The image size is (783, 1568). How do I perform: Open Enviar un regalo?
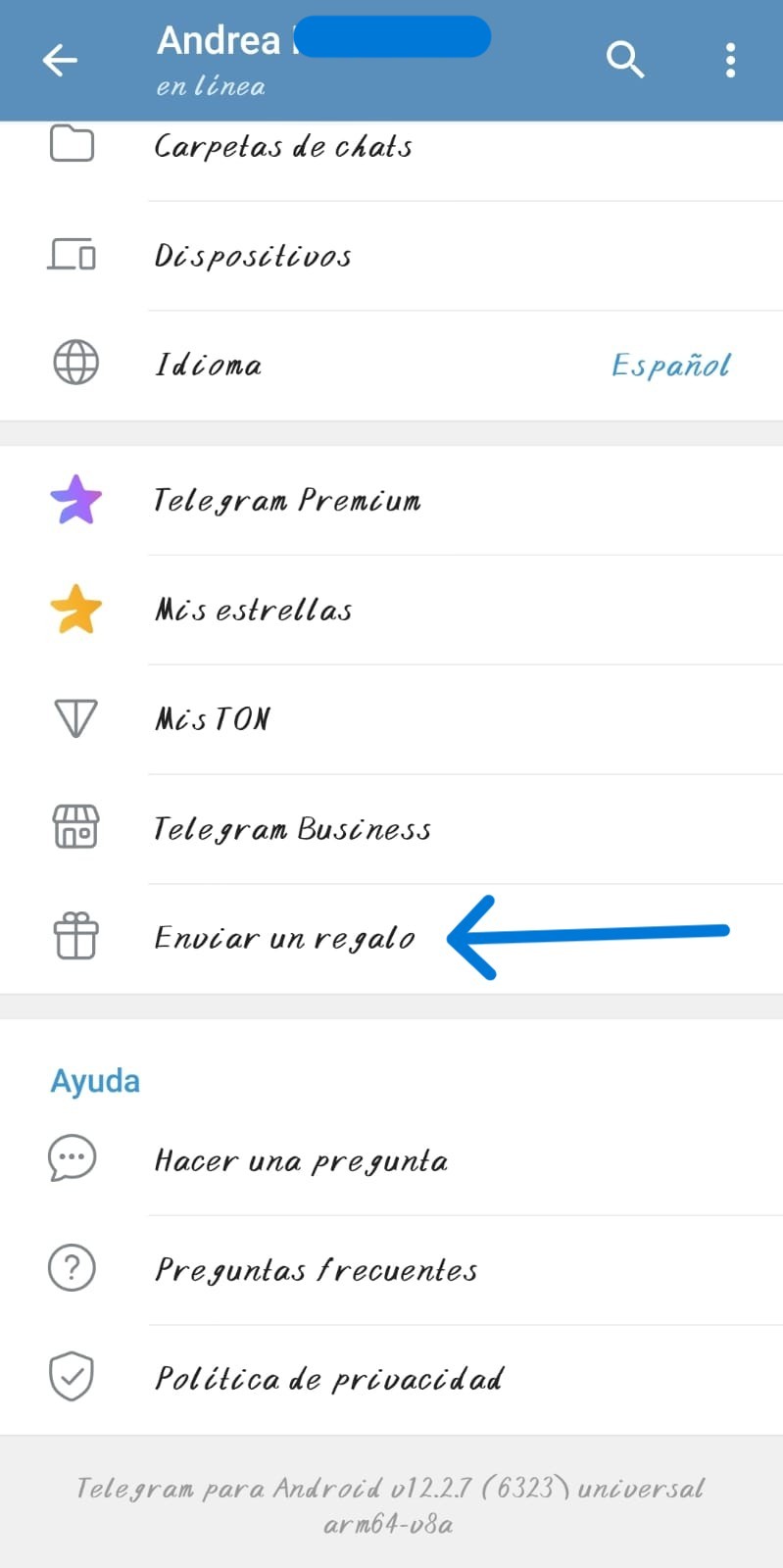[283, 937]
